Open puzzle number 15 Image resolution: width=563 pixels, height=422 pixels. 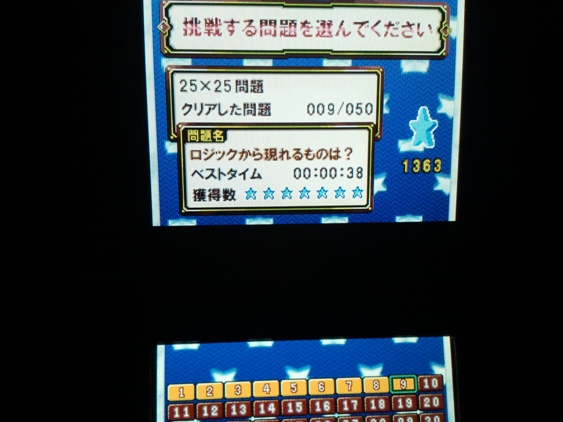[294, 407]
